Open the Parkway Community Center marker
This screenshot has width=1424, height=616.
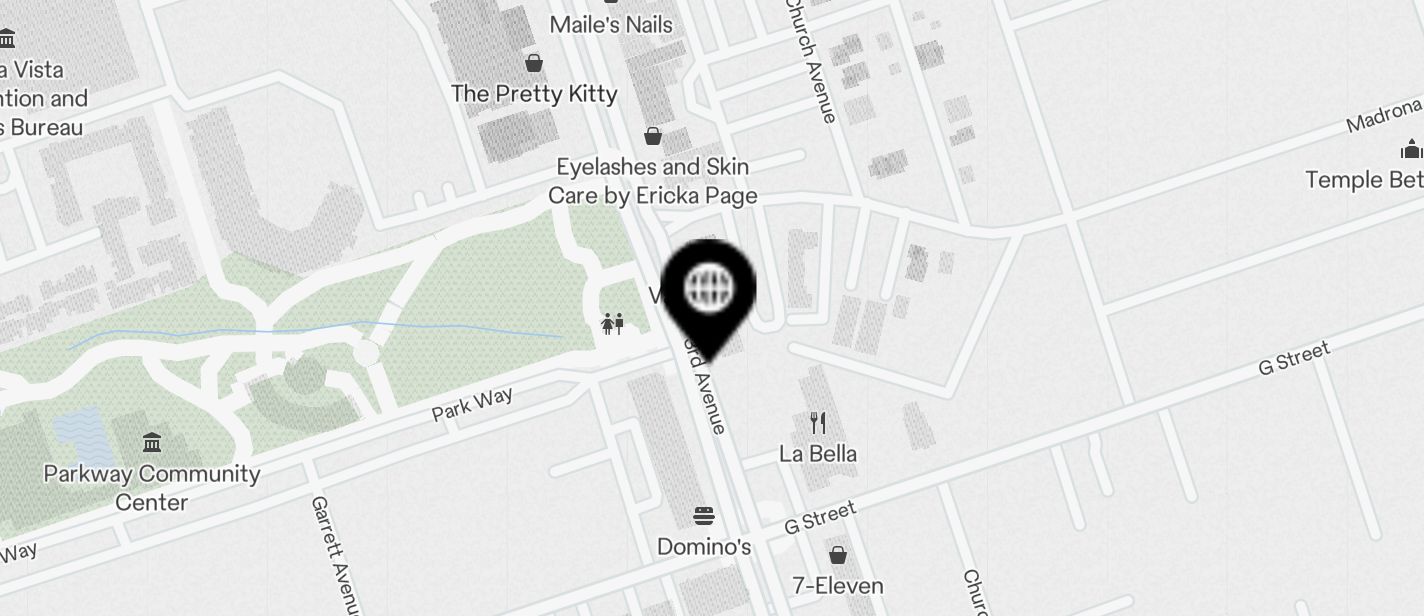(x=152, y=443)
